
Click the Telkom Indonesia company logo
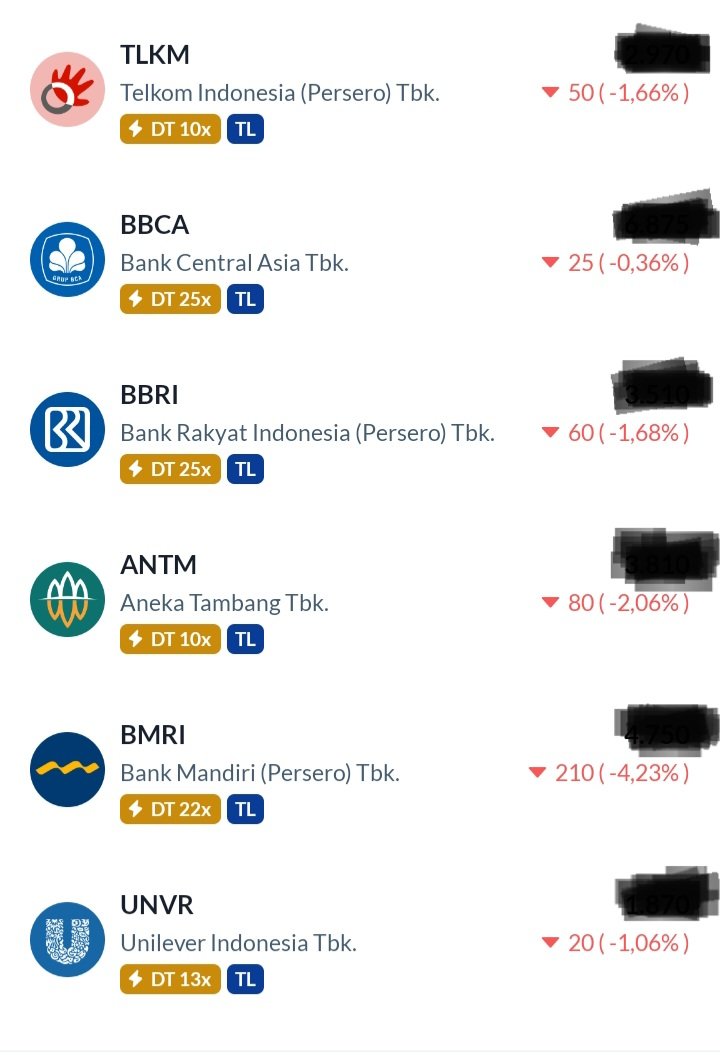(x=66, y=89)
